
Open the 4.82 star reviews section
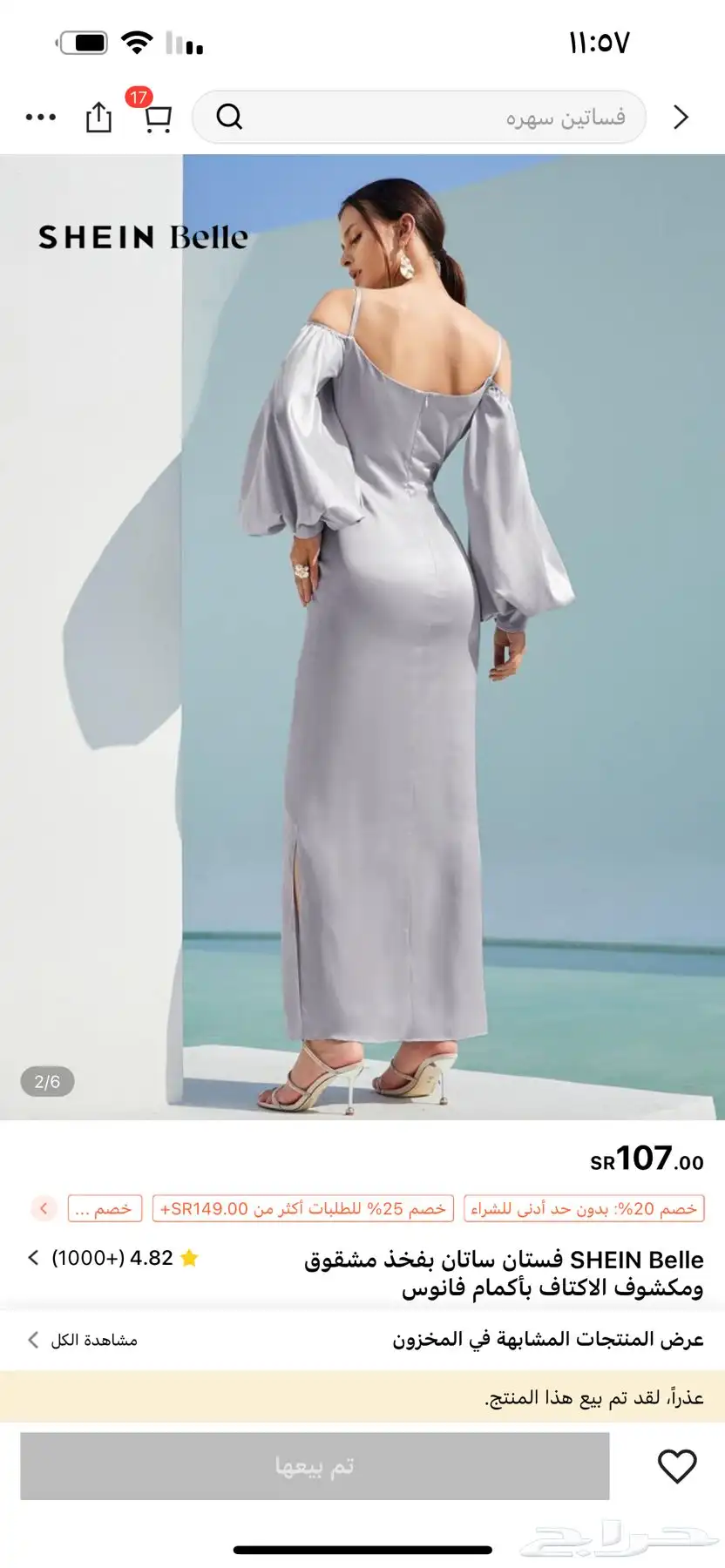[x=113, y=1258]
